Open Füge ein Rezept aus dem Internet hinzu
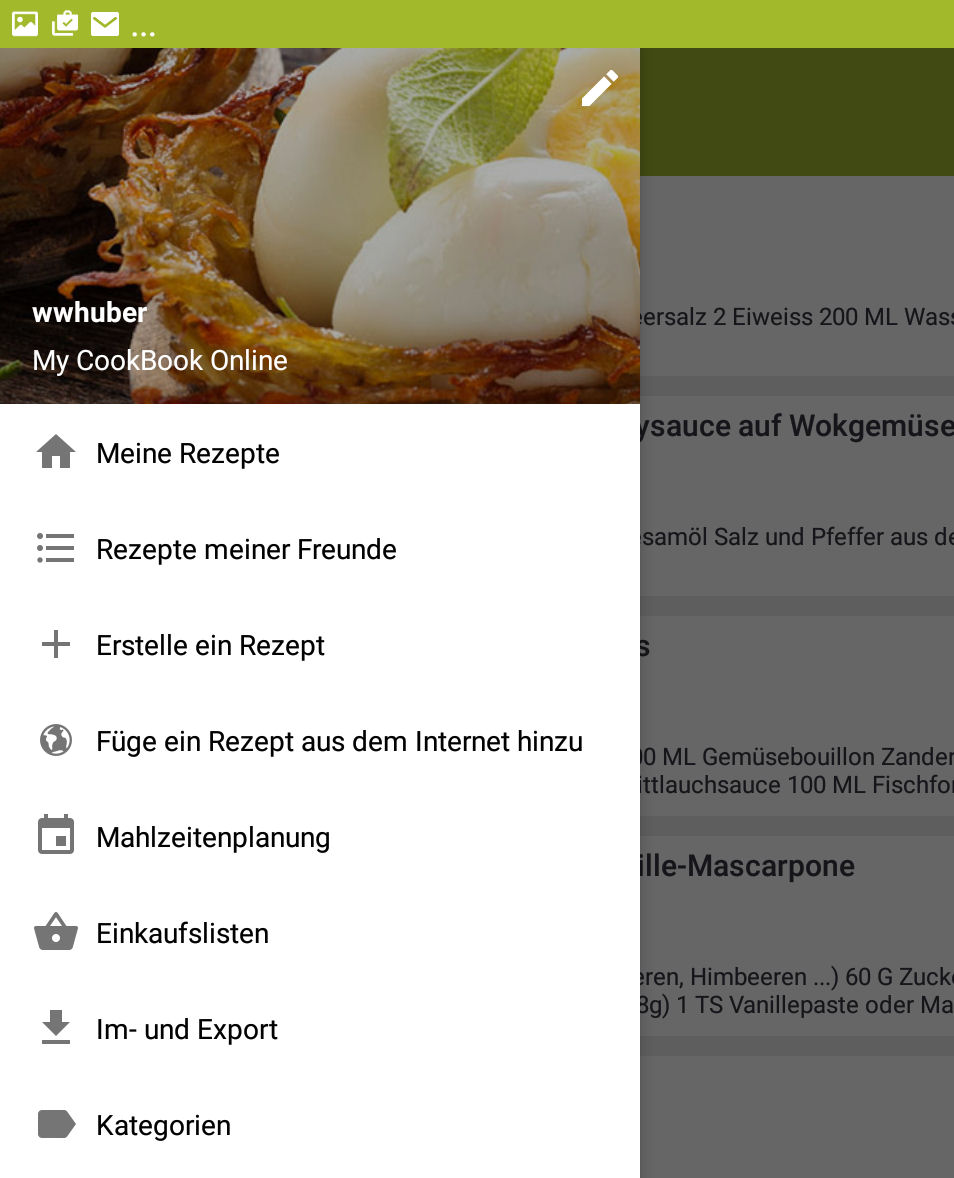Image resolution: width=954 pixels, height=1178 pixels. tap(339, 742)
